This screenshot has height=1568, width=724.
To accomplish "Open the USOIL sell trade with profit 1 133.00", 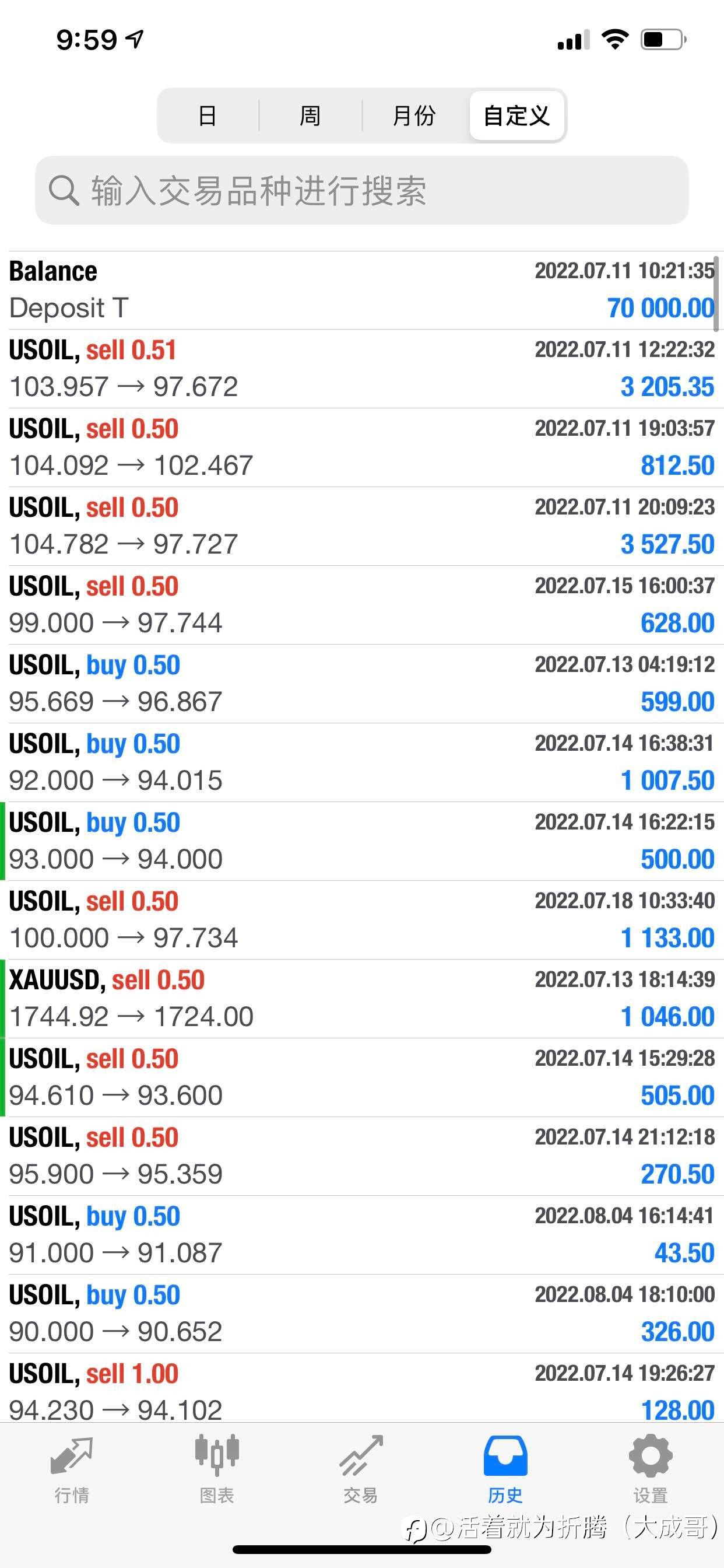I will (x=362, y=921).
